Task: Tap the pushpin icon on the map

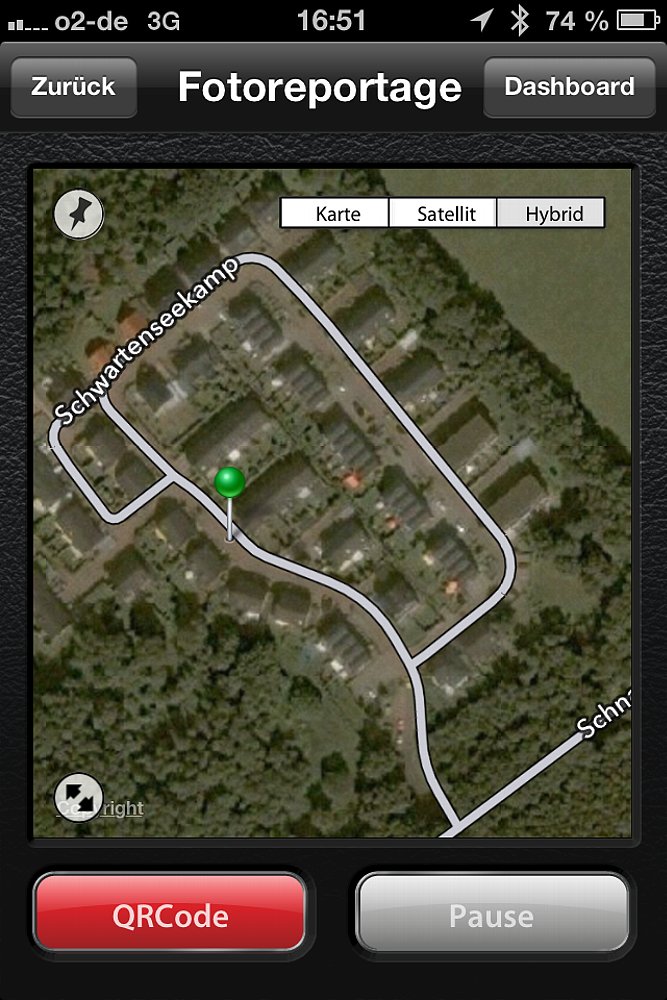Action: tap(79, 214)
